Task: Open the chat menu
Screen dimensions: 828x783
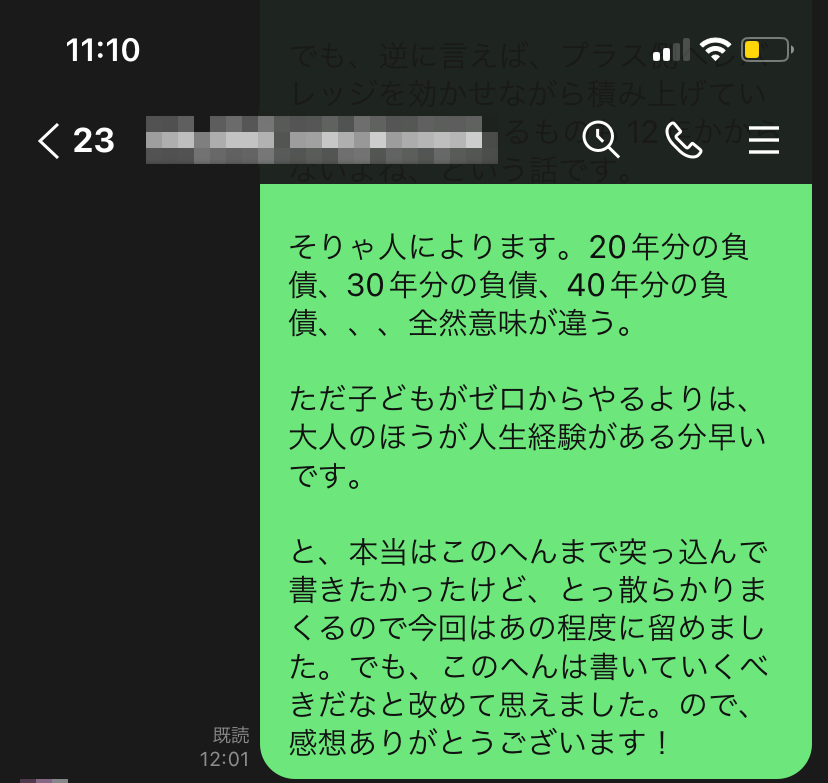Action: [764, 141]
